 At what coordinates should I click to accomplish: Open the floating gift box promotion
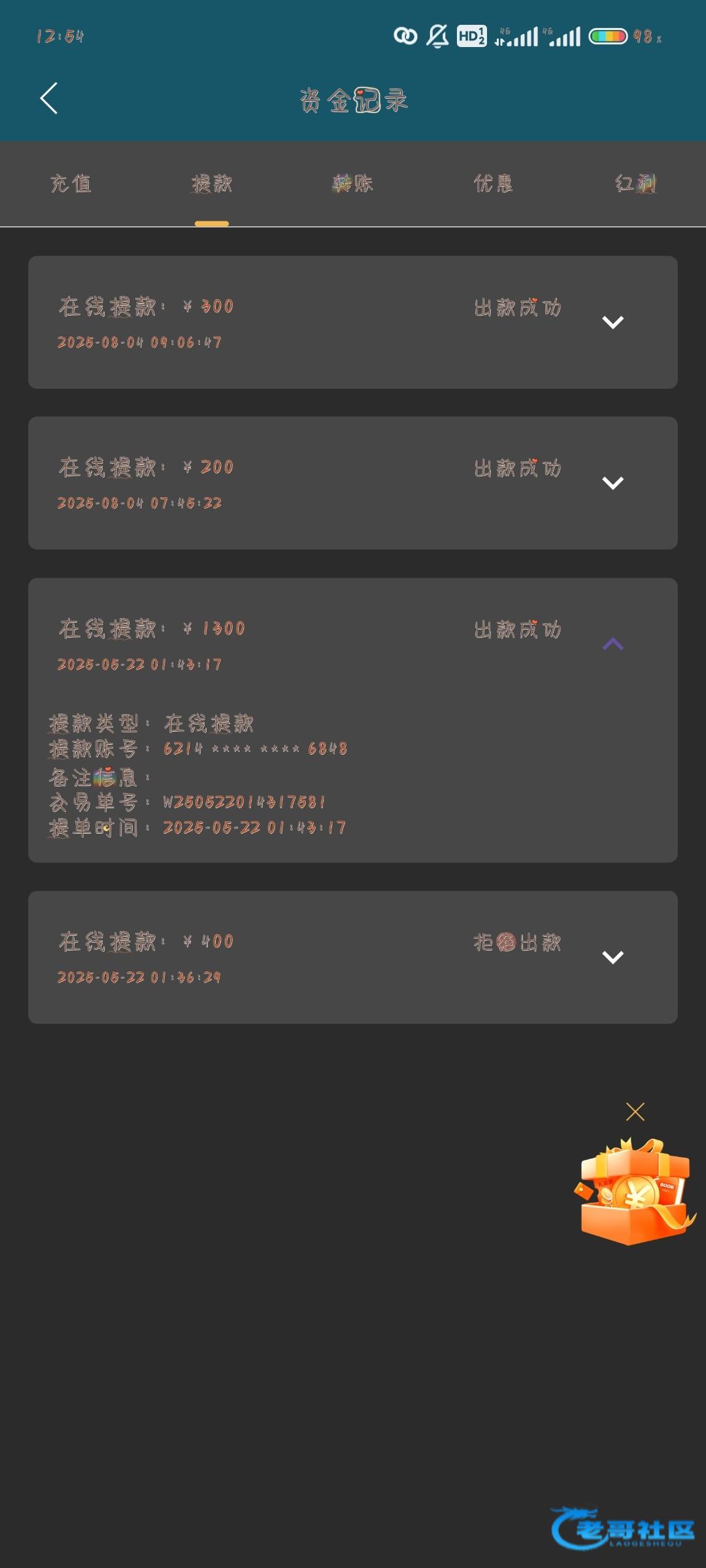pyautogui.click(x=634, y=1192)
